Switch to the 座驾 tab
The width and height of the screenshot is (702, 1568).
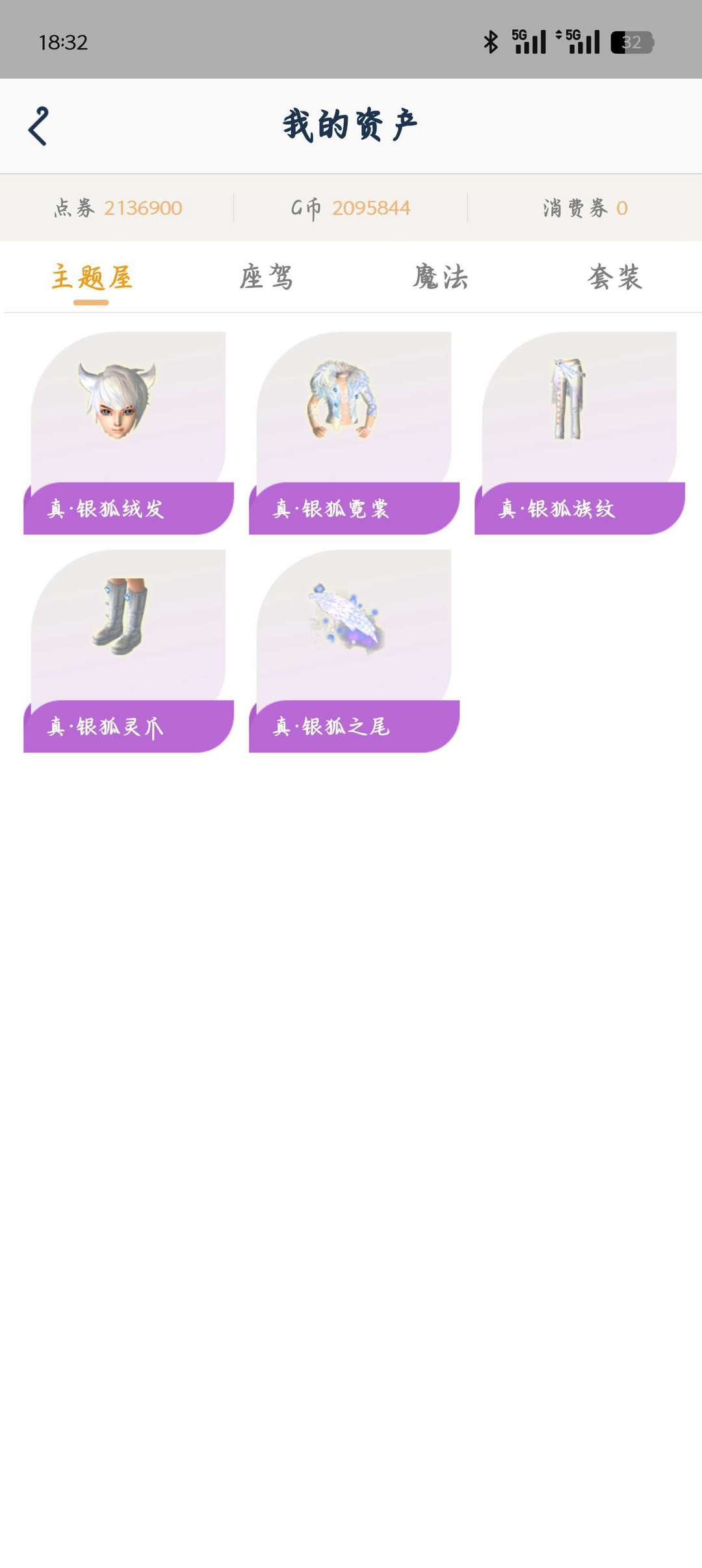pyautogui.click(x=266, y=278)
